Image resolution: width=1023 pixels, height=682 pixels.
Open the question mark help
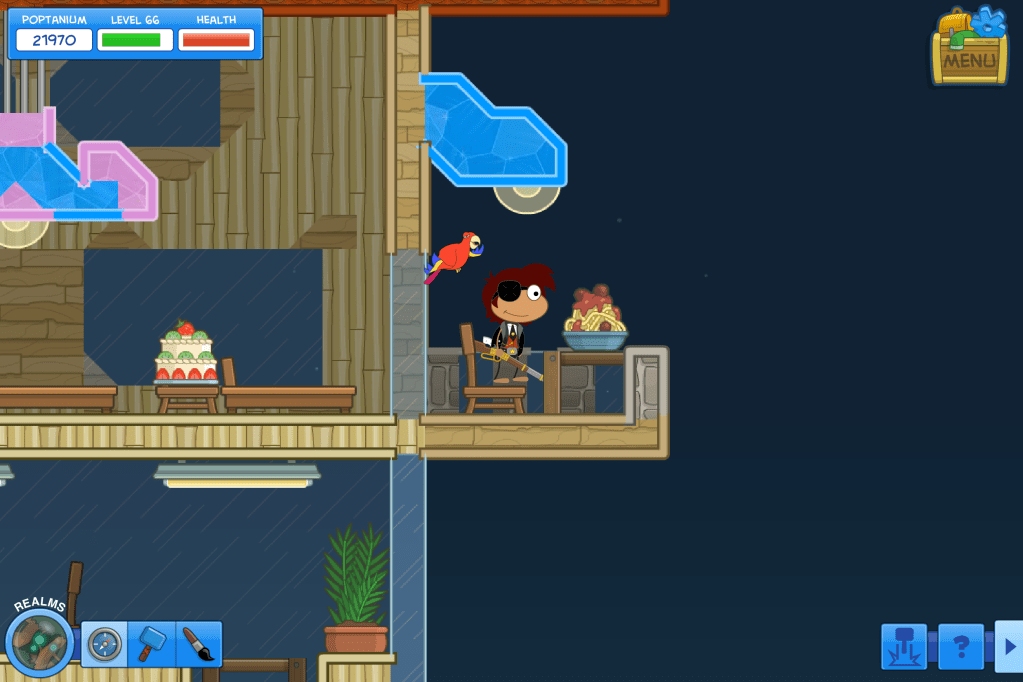960,647
